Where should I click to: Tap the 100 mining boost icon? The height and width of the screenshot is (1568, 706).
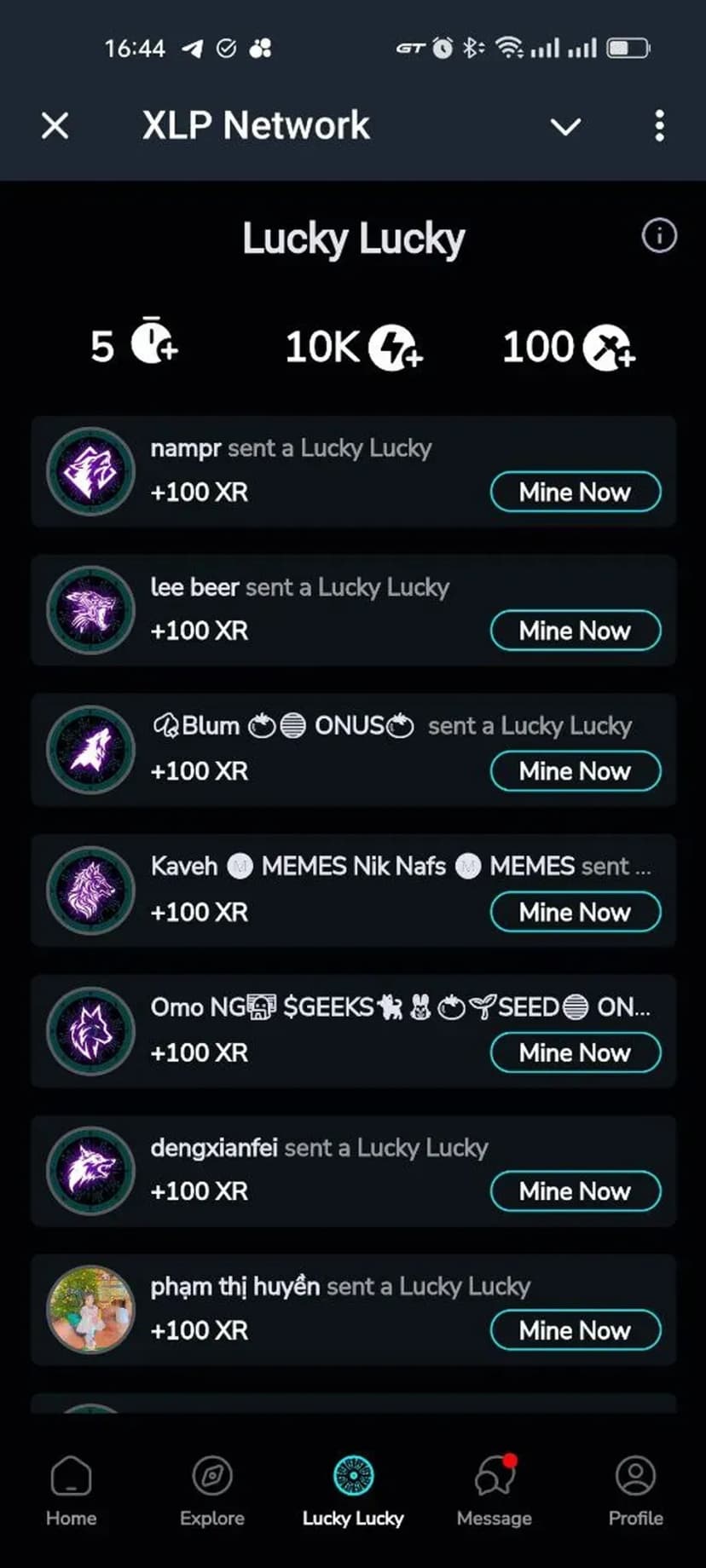608,348
